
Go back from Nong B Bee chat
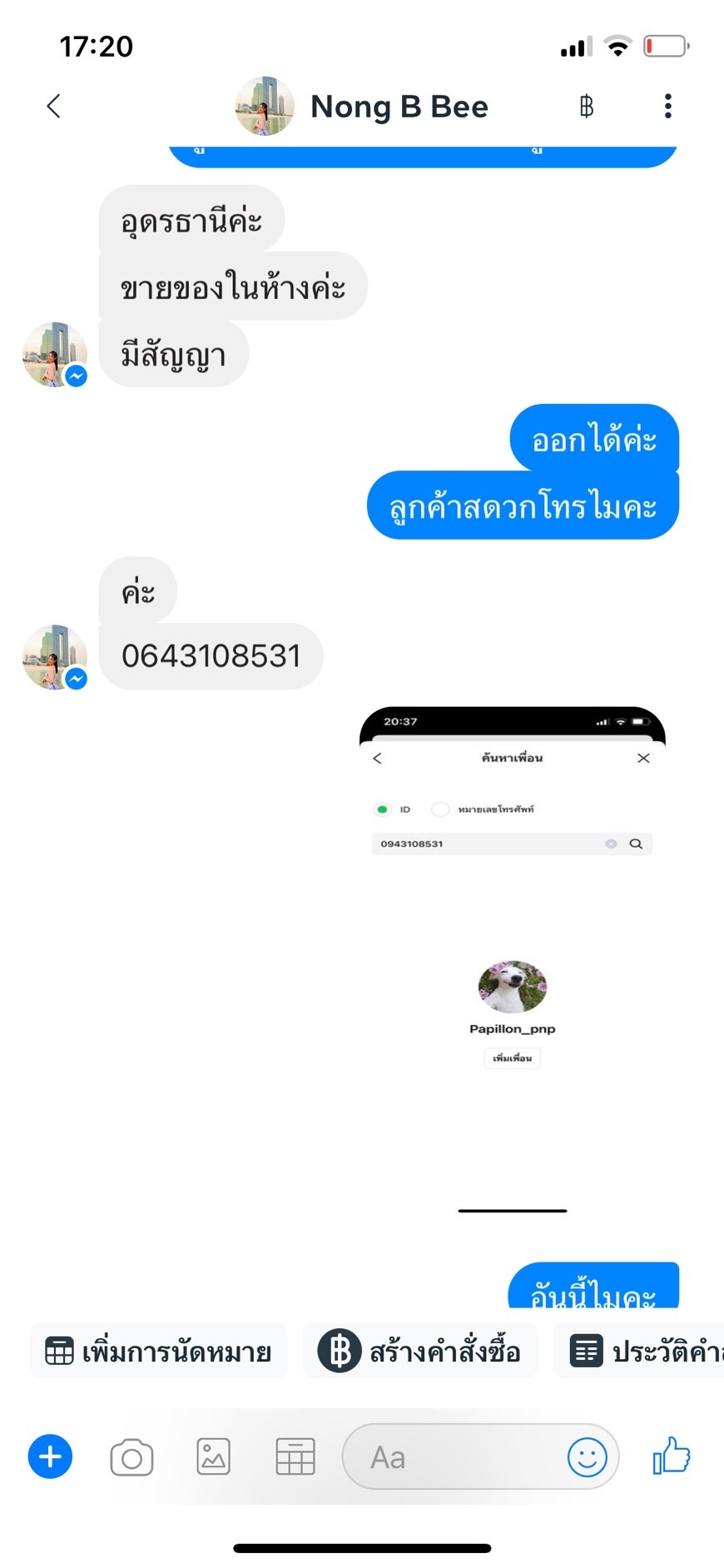54,106
